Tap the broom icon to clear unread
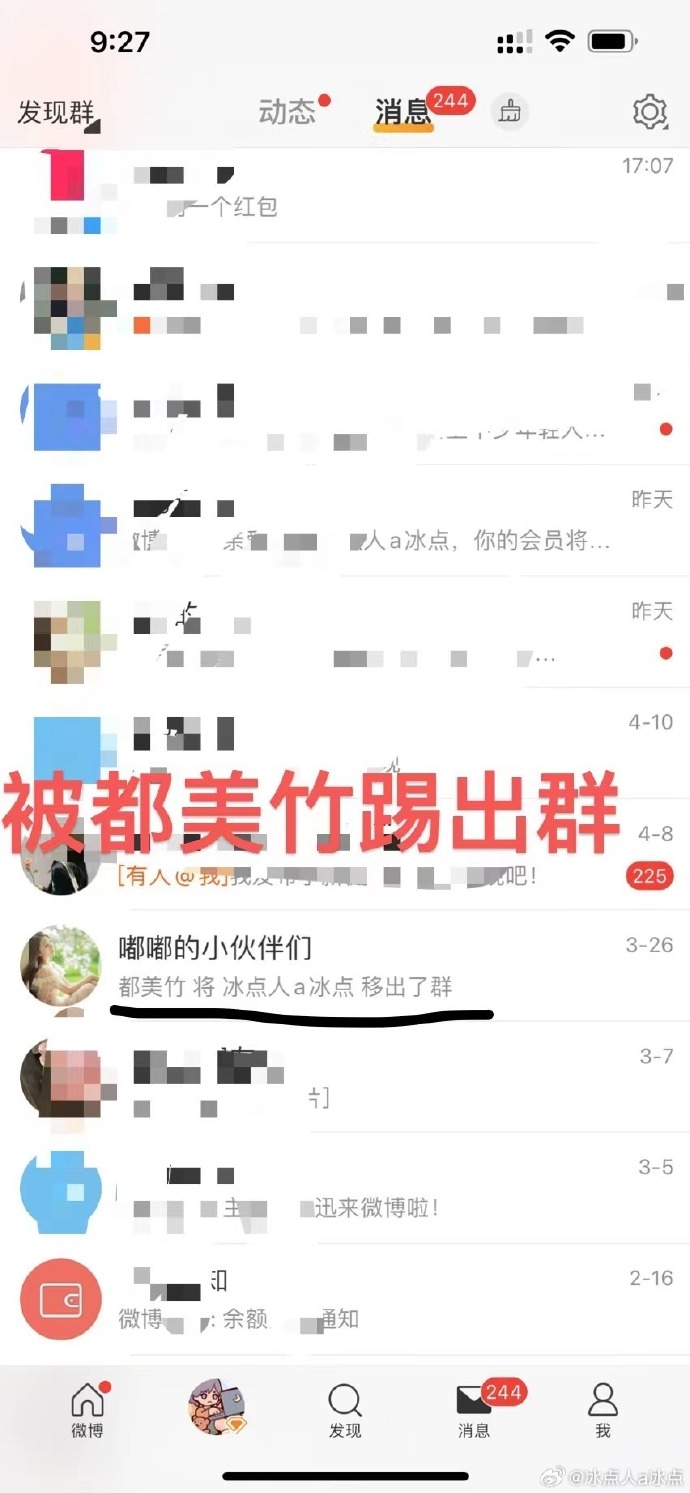The width and height of the screenshot is (690, 1493). 510,111
